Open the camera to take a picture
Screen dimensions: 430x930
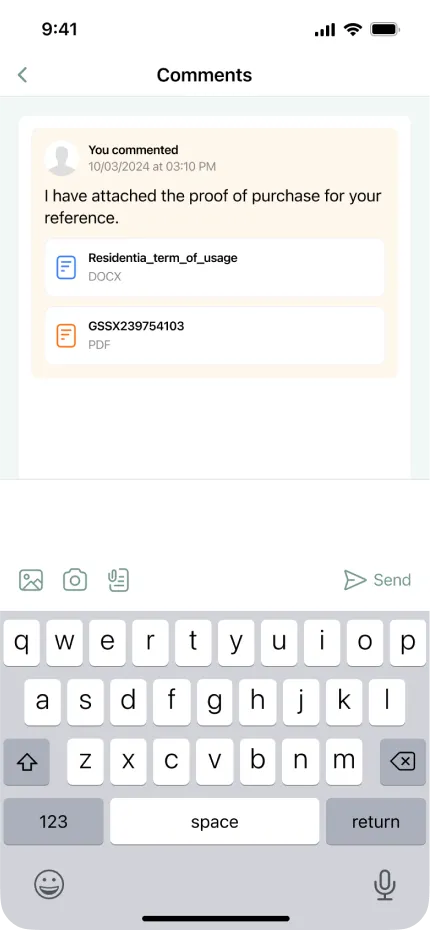click(x=75, y=579)
